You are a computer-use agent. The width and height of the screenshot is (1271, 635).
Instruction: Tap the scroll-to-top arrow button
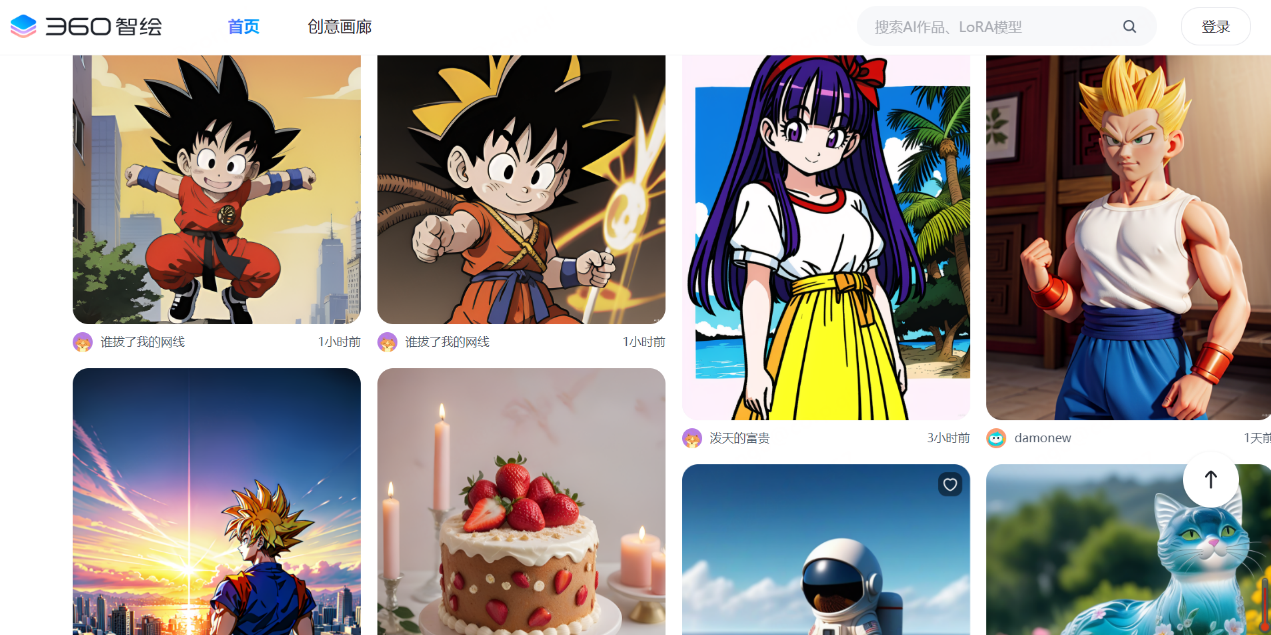[1210, 479]
